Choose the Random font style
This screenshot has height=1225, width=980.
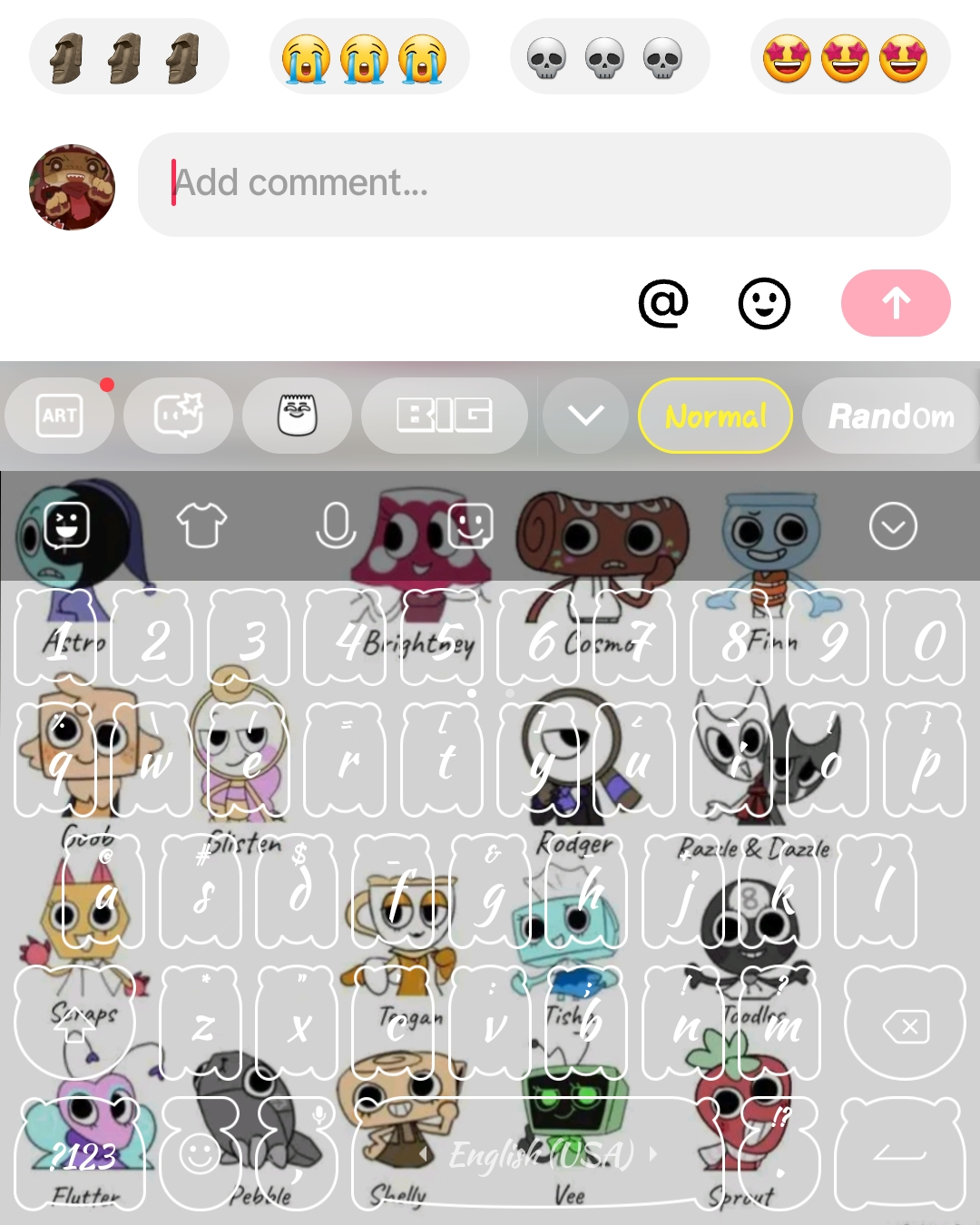[x=890, y=416]
